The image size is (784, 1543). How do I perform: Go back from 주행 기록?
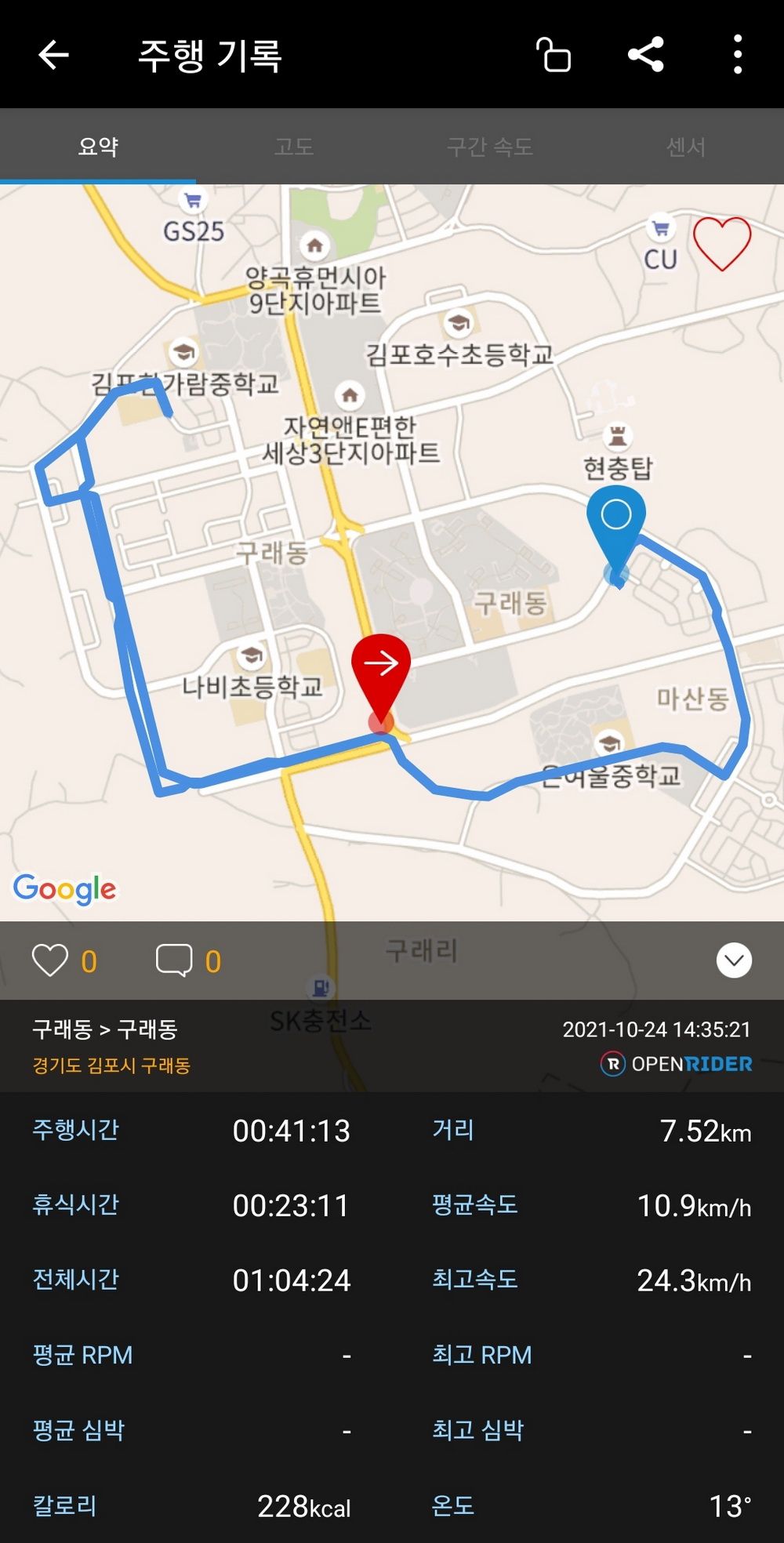click(53, 55)
